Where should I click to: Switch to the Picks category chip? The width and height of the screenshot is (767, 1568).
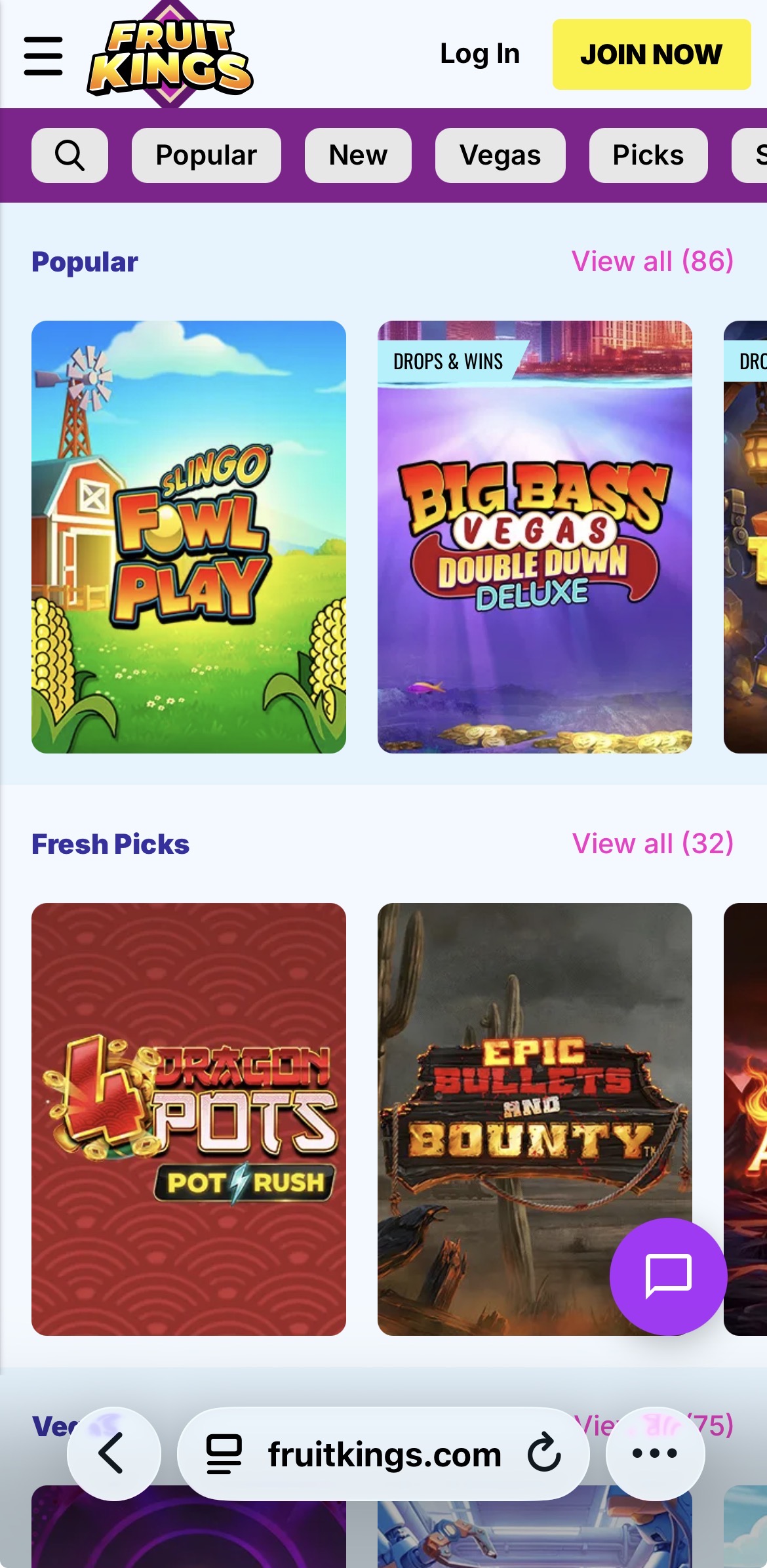point(648,155)
